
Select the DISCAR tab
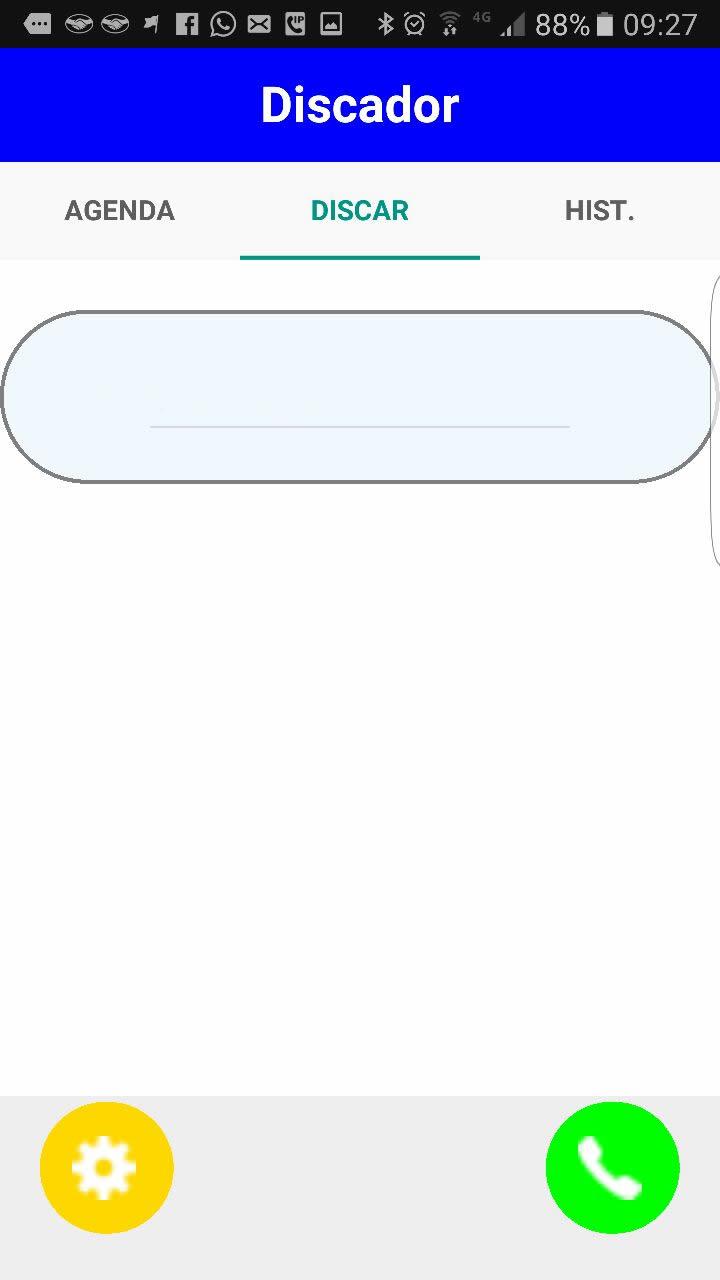tap(360, 211)
